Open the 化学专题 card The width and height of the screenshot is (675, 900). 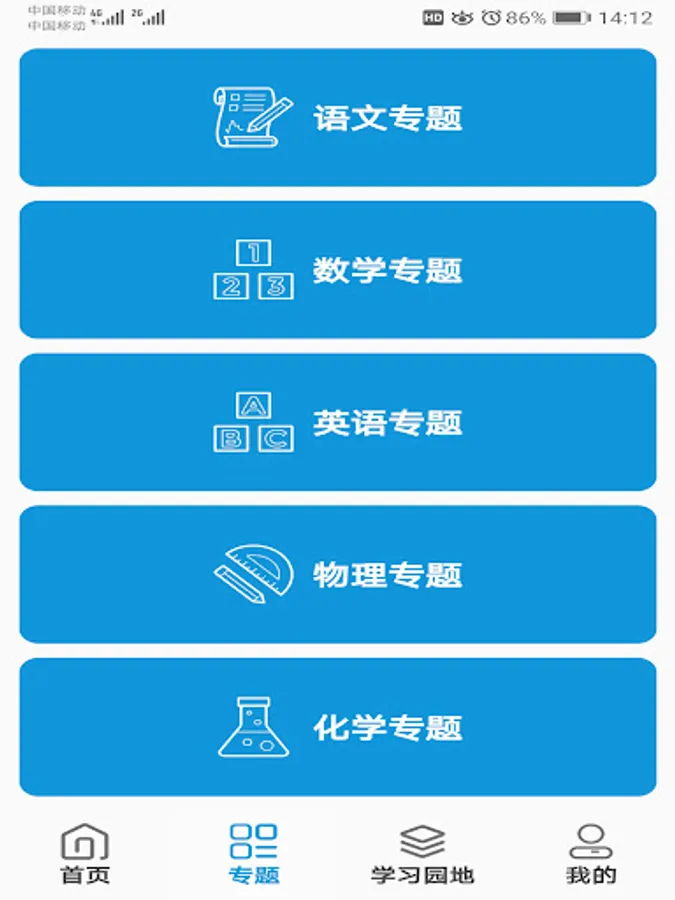(338, 726)
